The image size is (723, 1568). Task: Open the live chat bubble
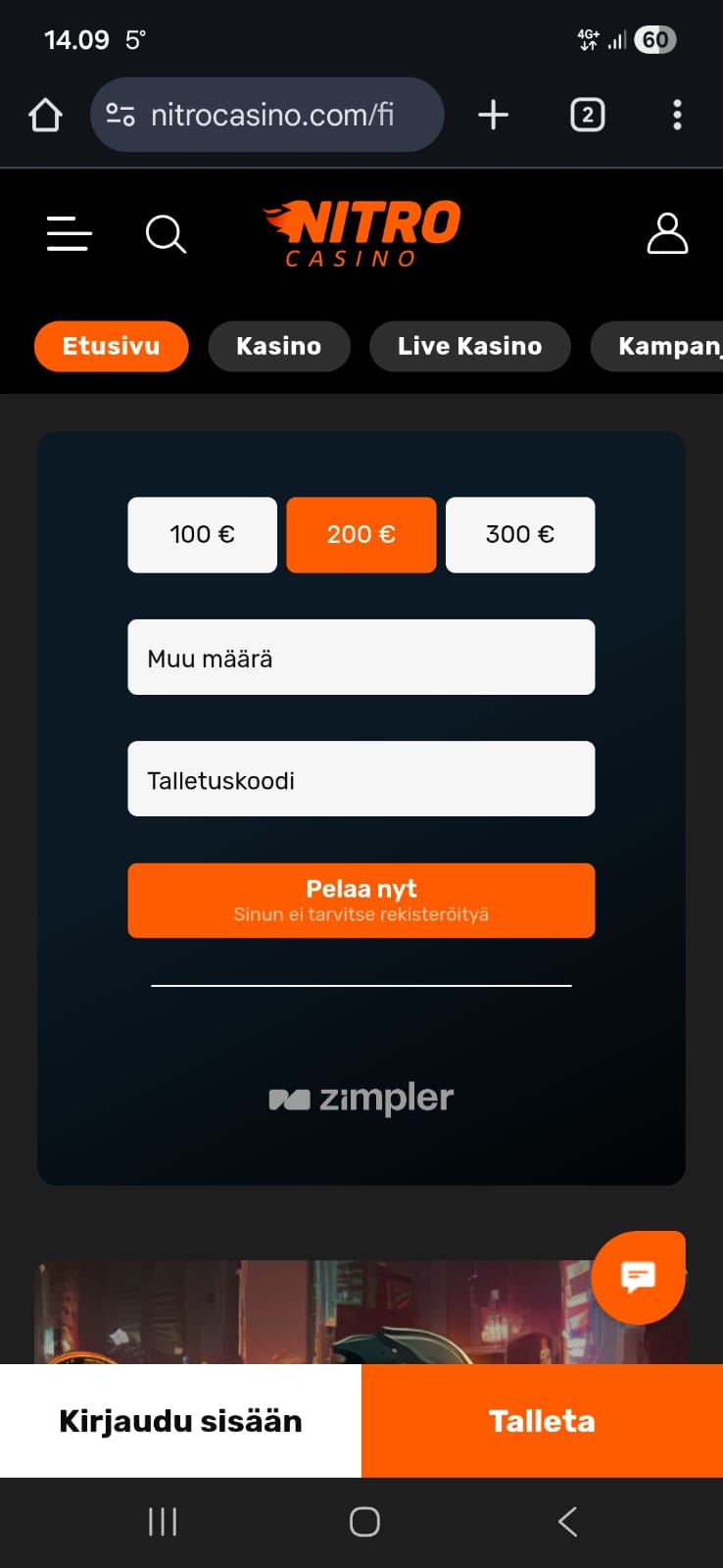pos(638,1277)
